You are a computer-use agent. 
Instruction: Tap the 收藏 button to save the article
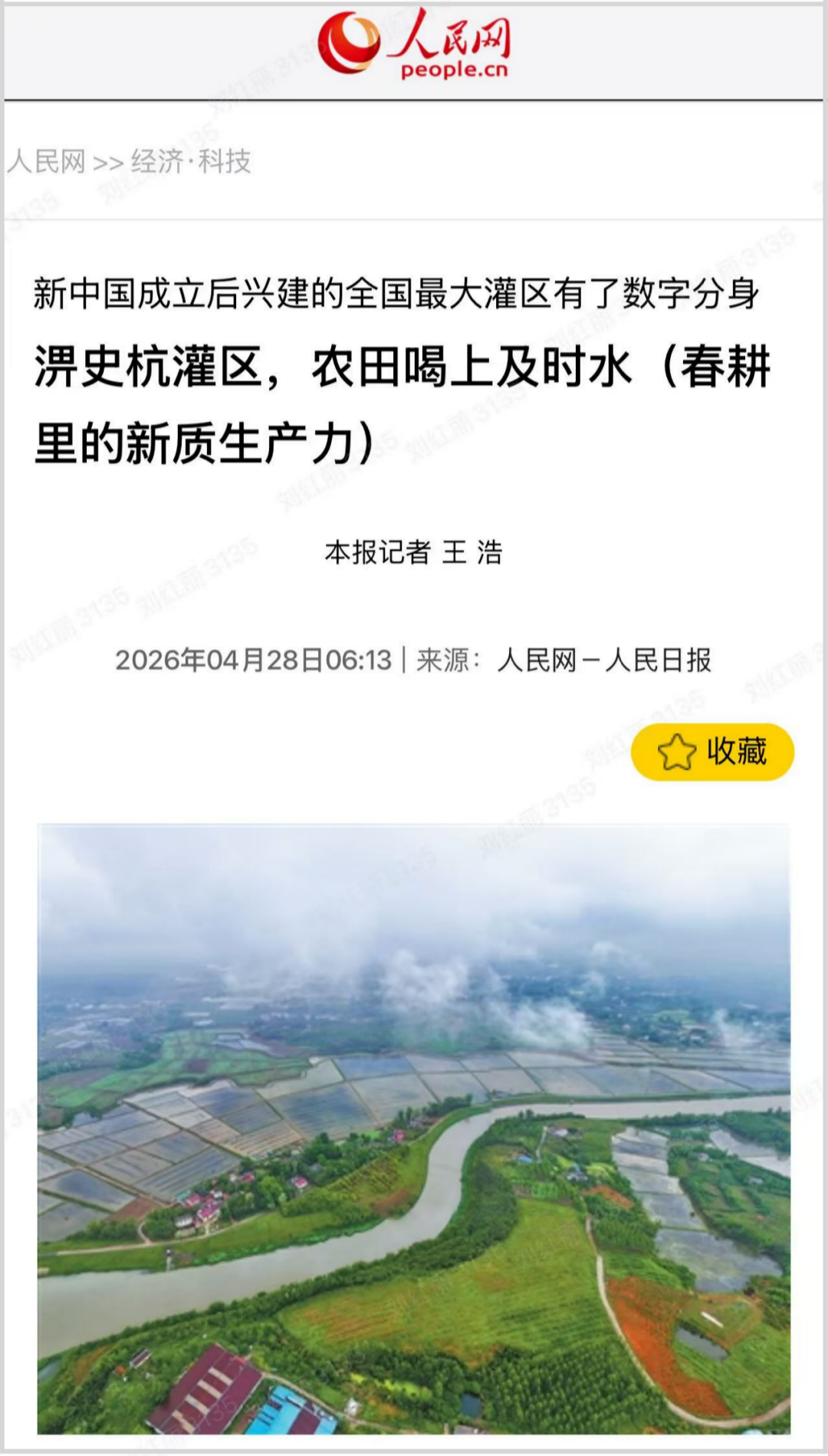tap(712, 752)
